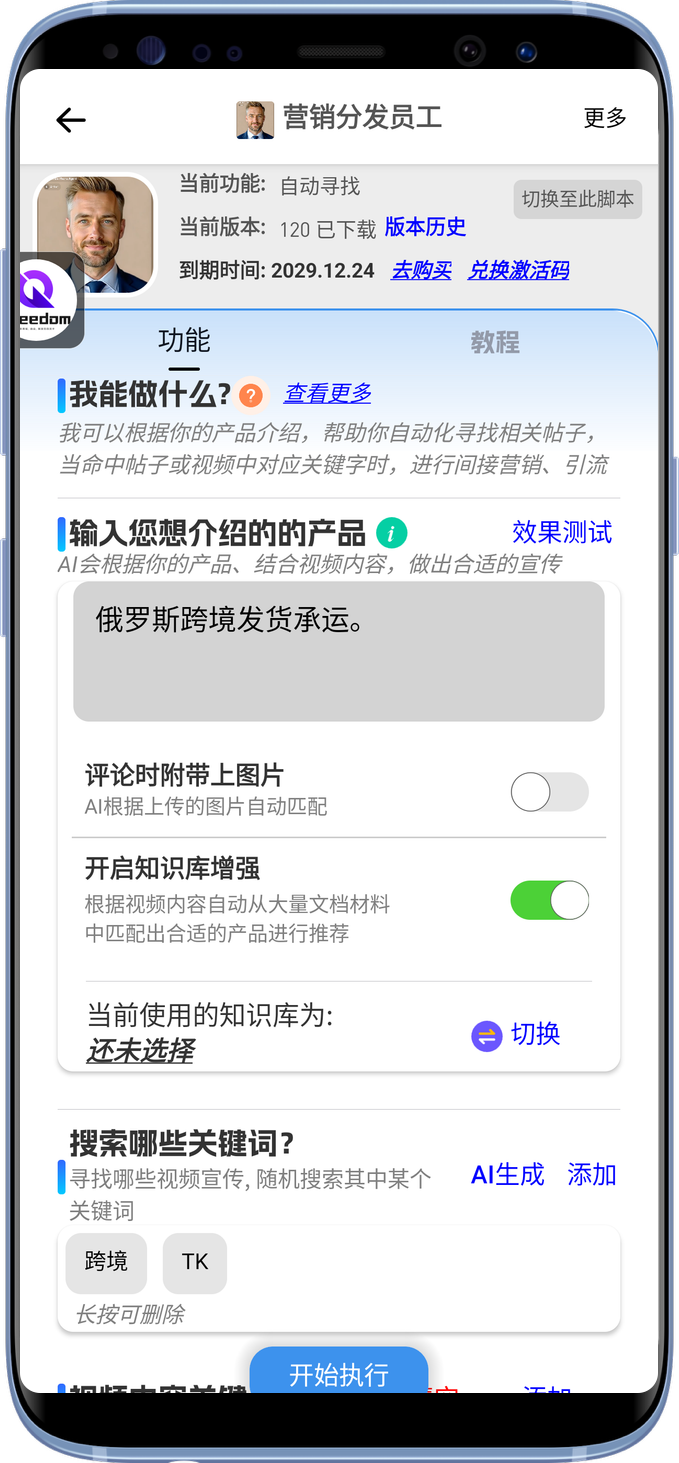Enable 评论时附带上图片 switch
Screen dimensions: 679x1463
[x=549, y=792]
